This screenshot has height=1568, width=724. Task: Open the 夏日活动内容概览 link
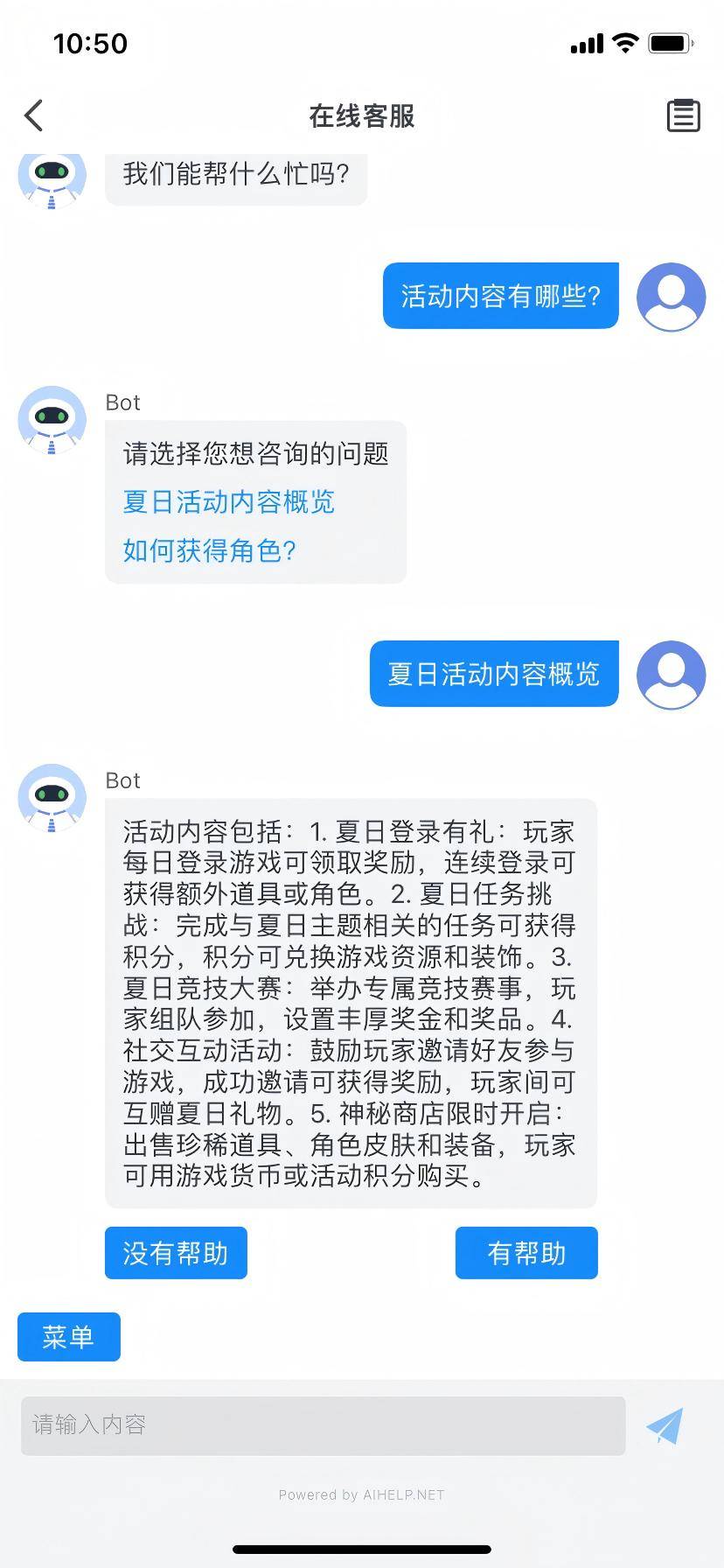[229, 502]
